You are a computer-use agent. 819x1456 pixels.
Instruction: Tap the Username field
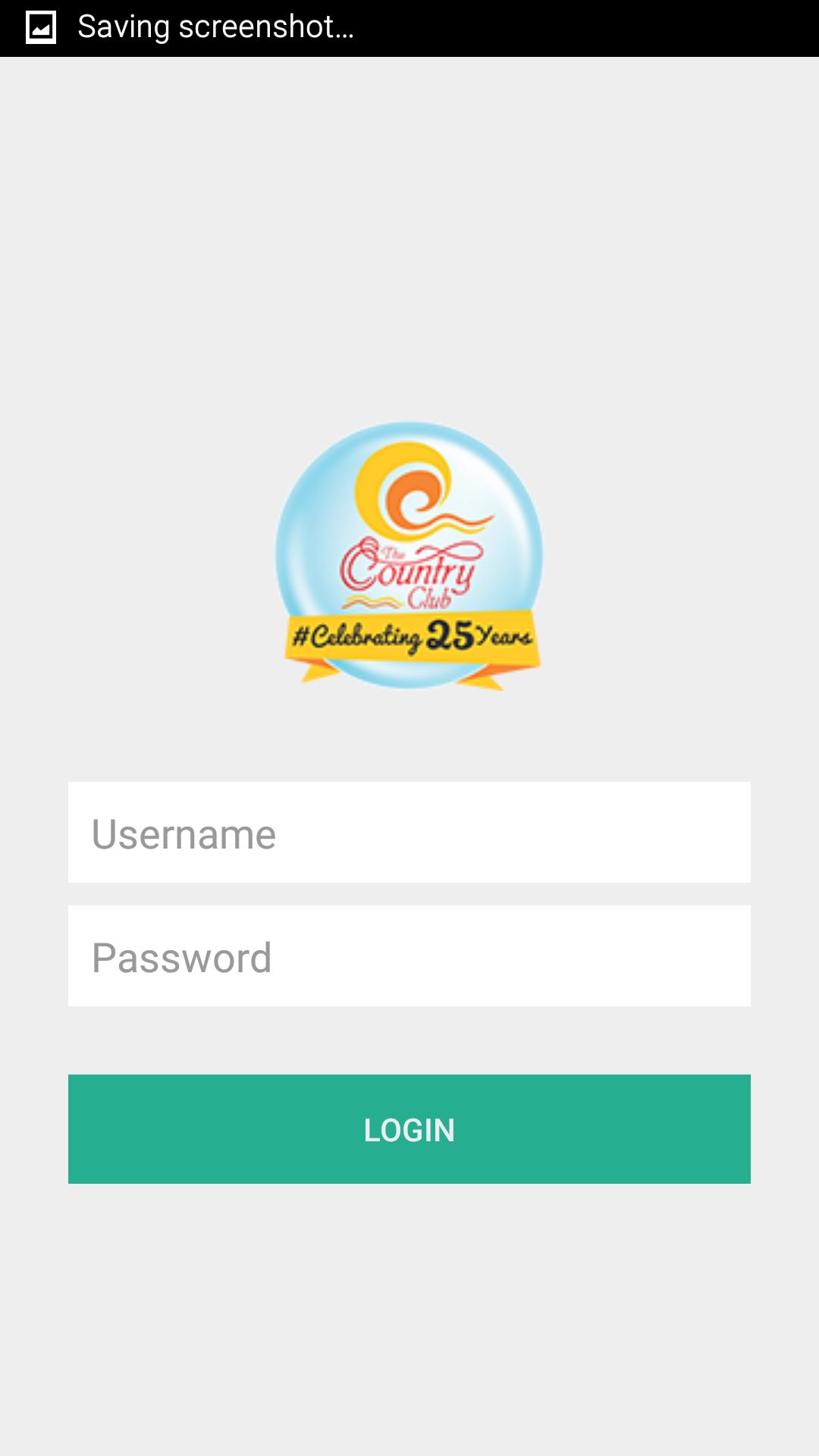[409, 833]
